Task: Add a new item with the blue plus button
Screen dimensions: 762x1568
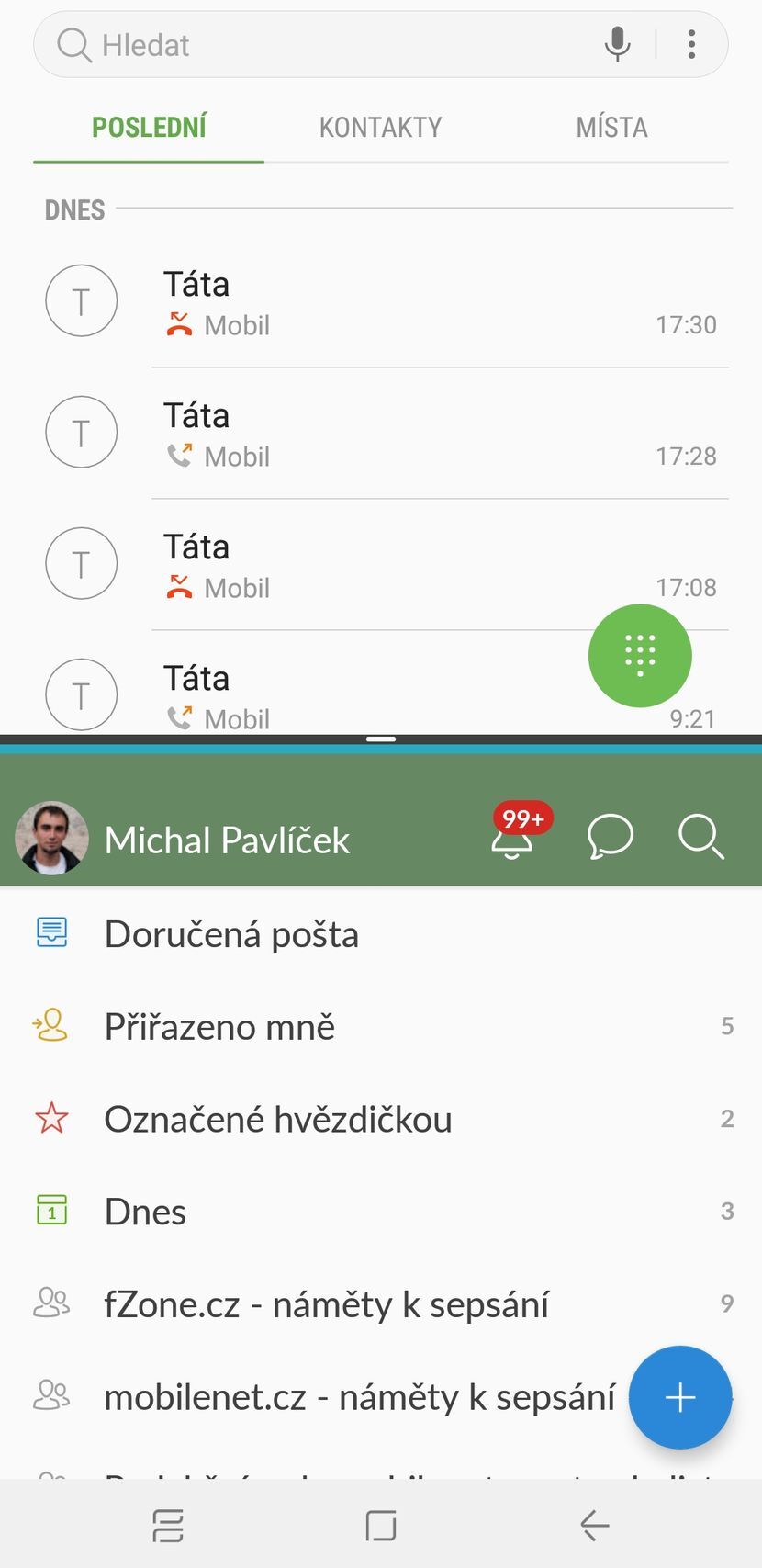Action: pyautogui.click(x=679, y=1397)
